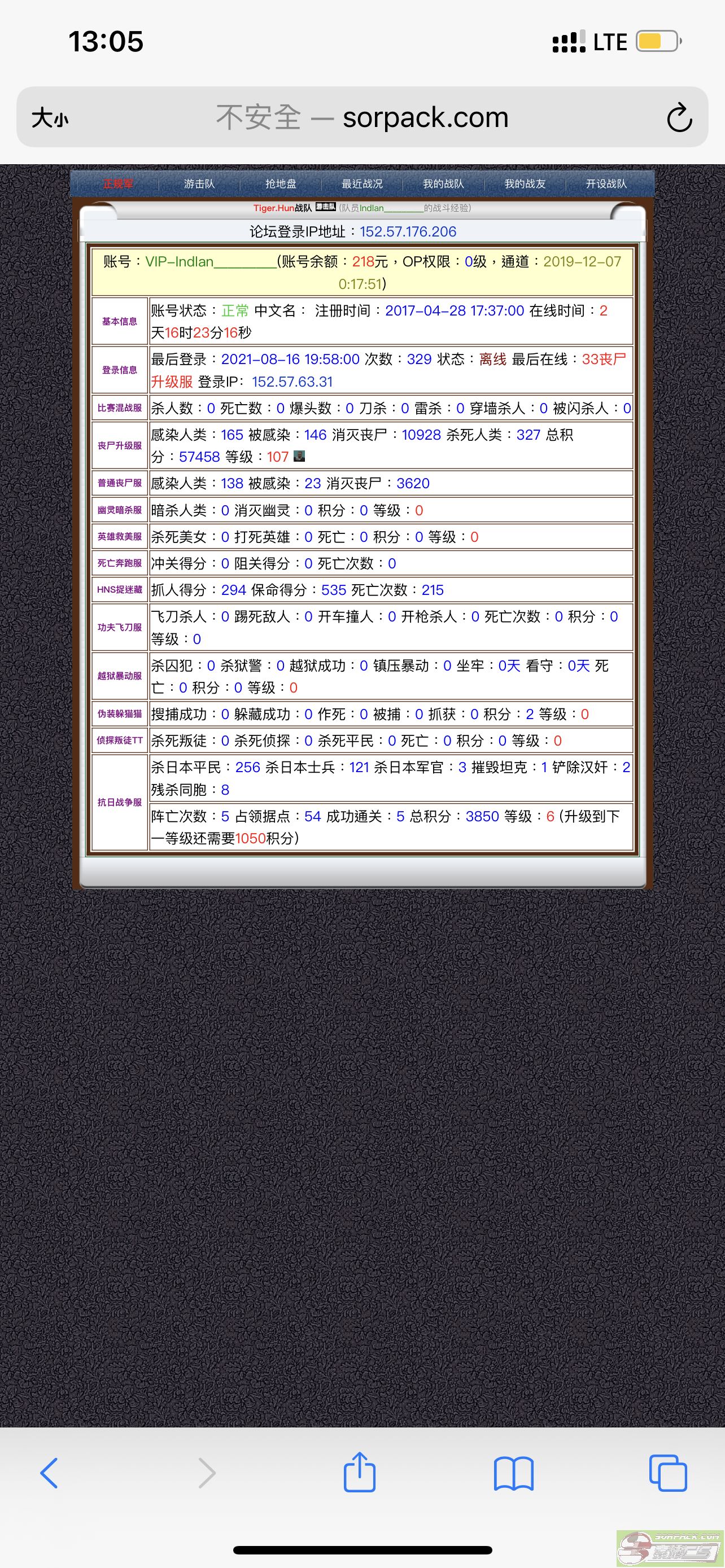Reload the page
The height and width of the screenshot is (1568, 725).
[x=679, y=117]
